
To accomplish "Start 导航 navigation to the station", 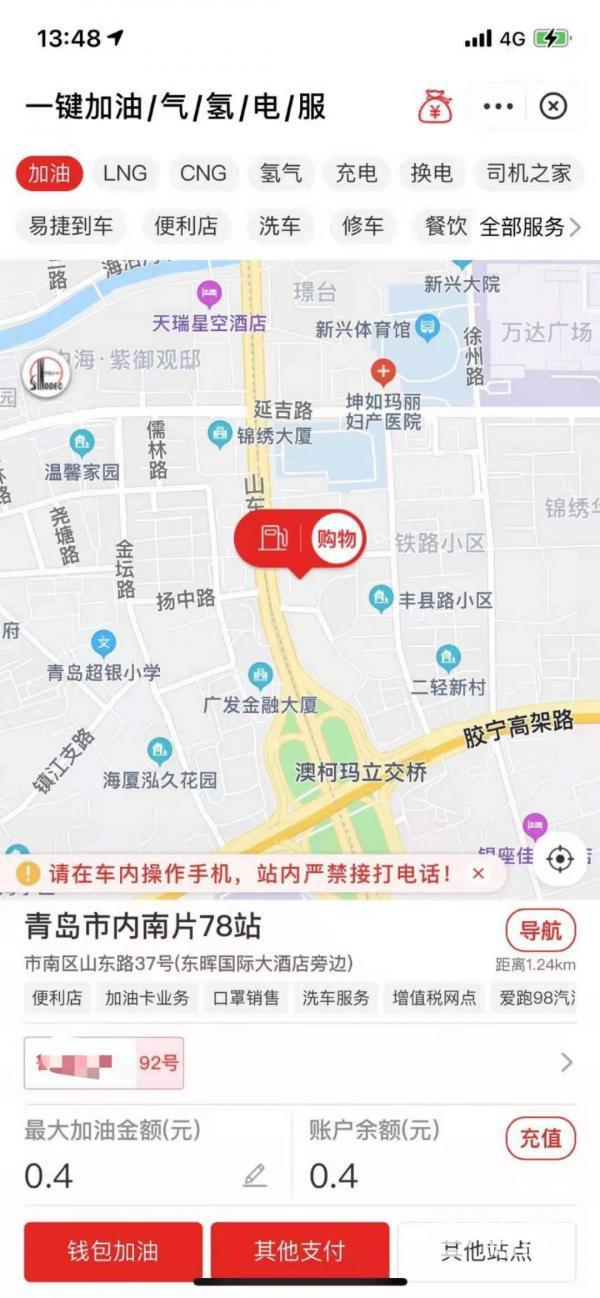I will pyautogui.click(x=541, y=932).
